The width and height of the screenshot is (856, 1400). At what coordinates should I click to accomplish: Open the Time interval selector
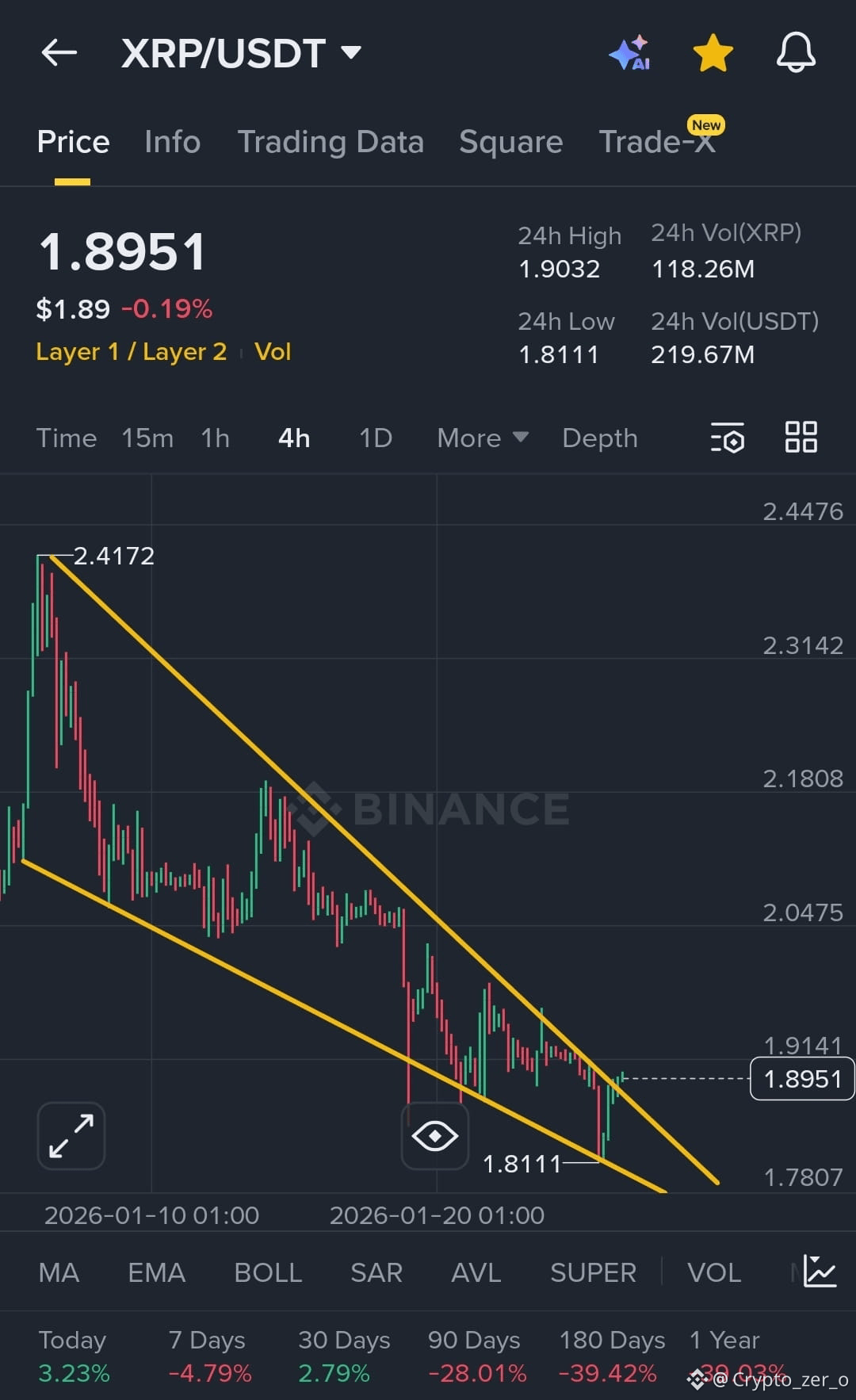[x=67, y=438]
